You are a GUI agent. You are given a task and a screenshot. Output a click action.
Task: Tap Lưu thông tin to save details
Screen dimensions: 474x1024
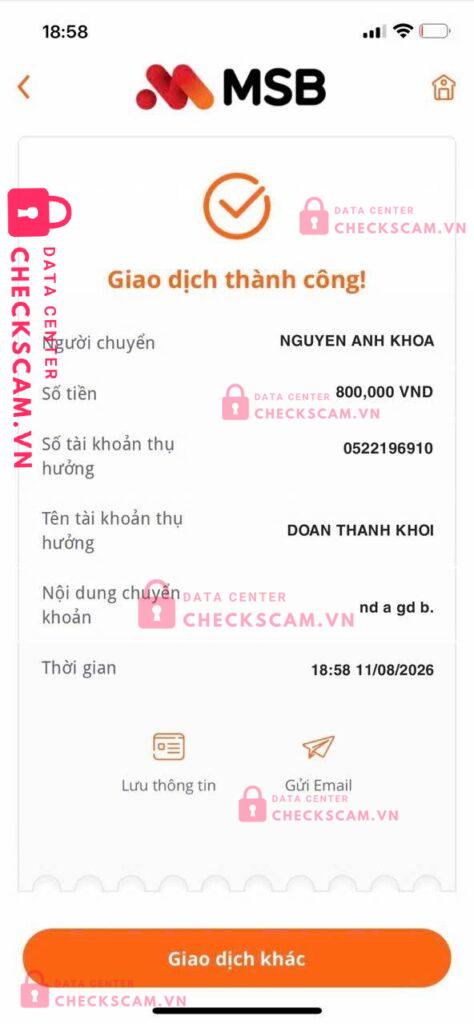point(168,763)
